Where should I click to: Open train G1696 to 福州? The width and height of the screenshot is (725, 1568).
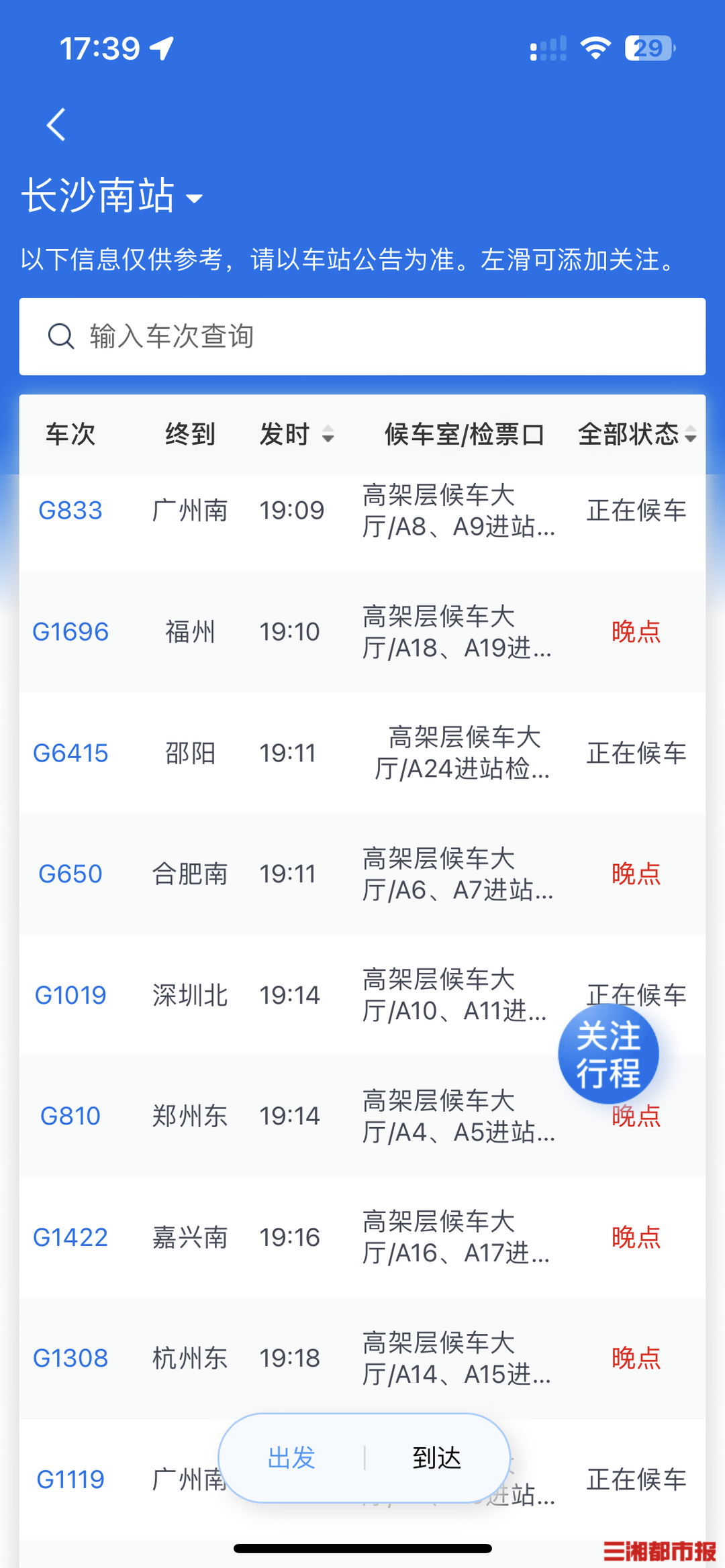click(362, 632)
